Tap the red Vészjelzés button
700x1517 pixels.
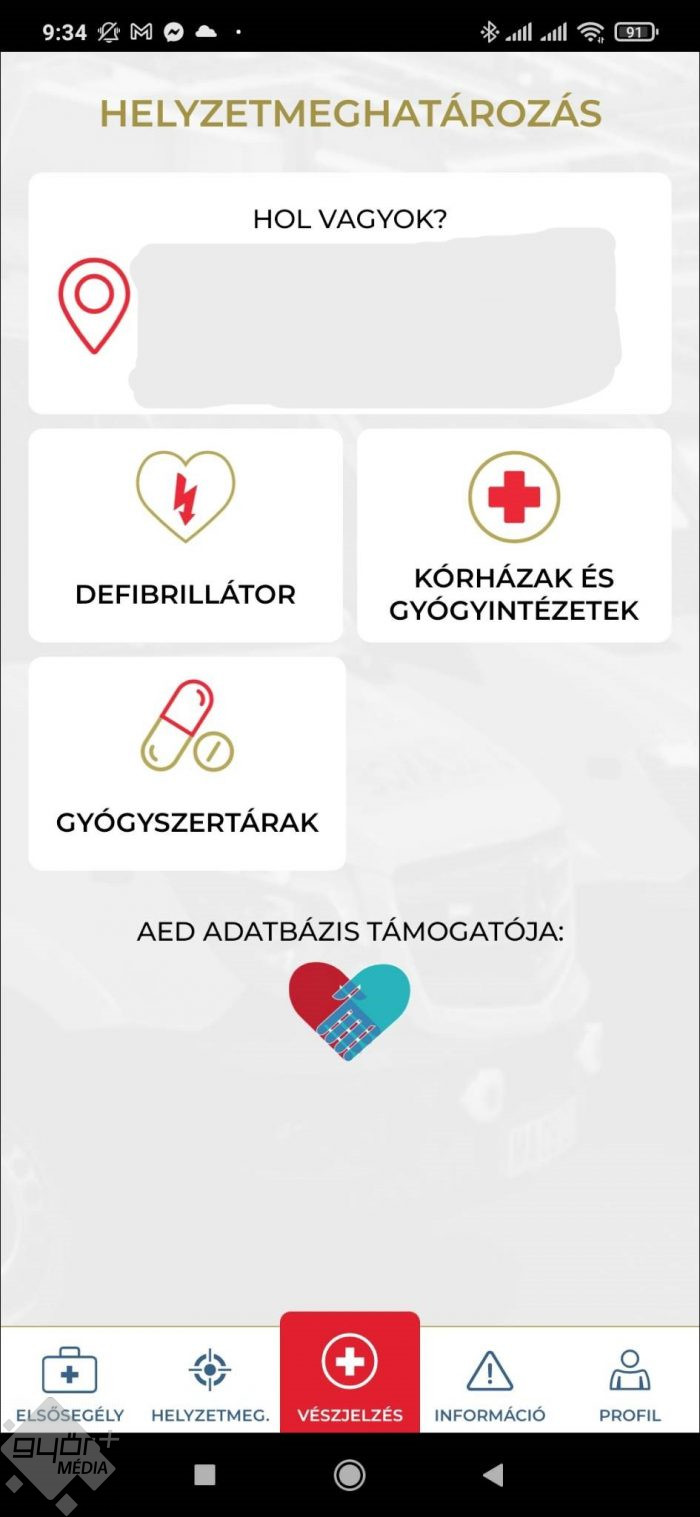pyautogui.click(x=350, y=1372)
